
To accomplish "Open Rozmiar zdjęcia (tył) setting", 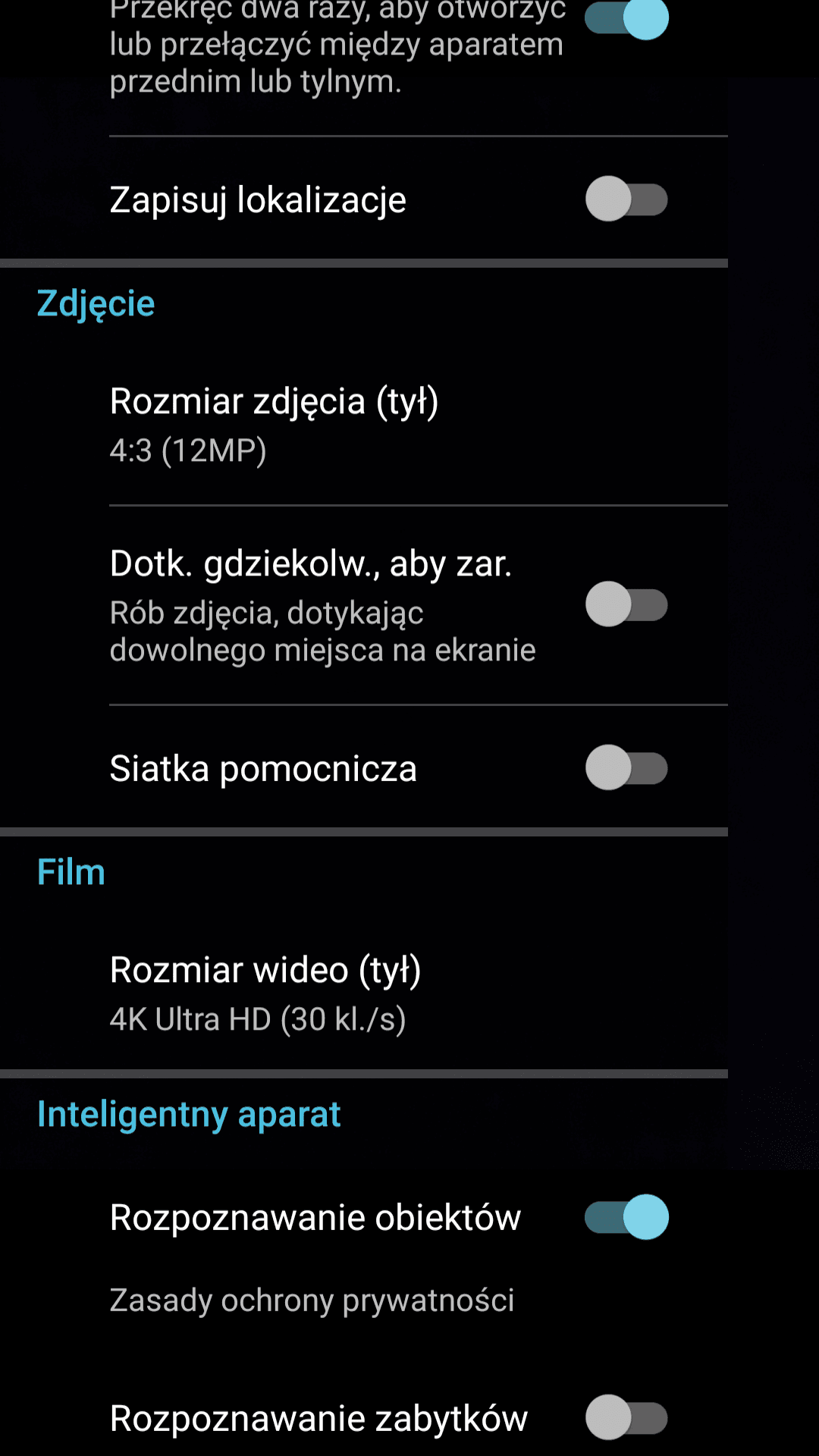I will click(364, 425).
